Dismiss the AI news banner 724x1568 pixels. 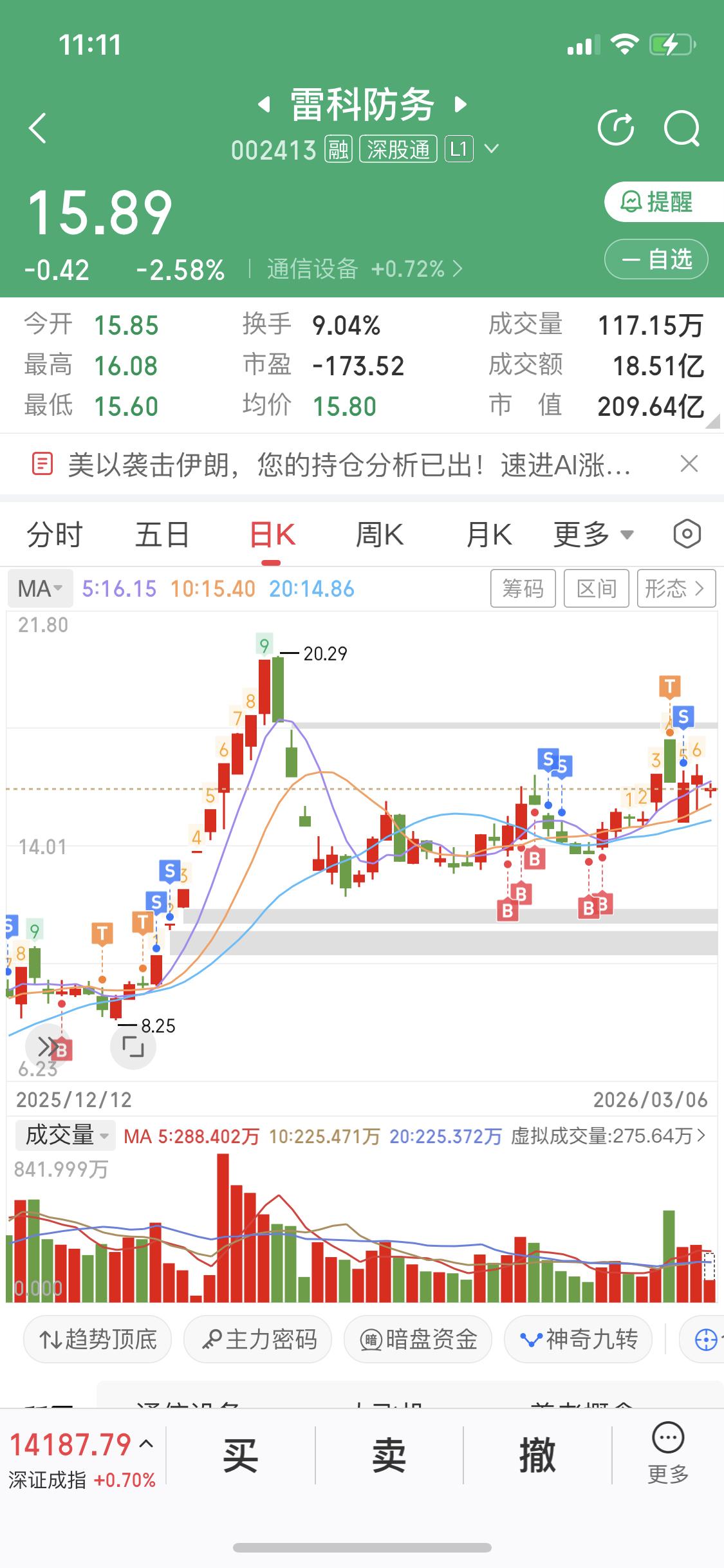tap(689, 464)
